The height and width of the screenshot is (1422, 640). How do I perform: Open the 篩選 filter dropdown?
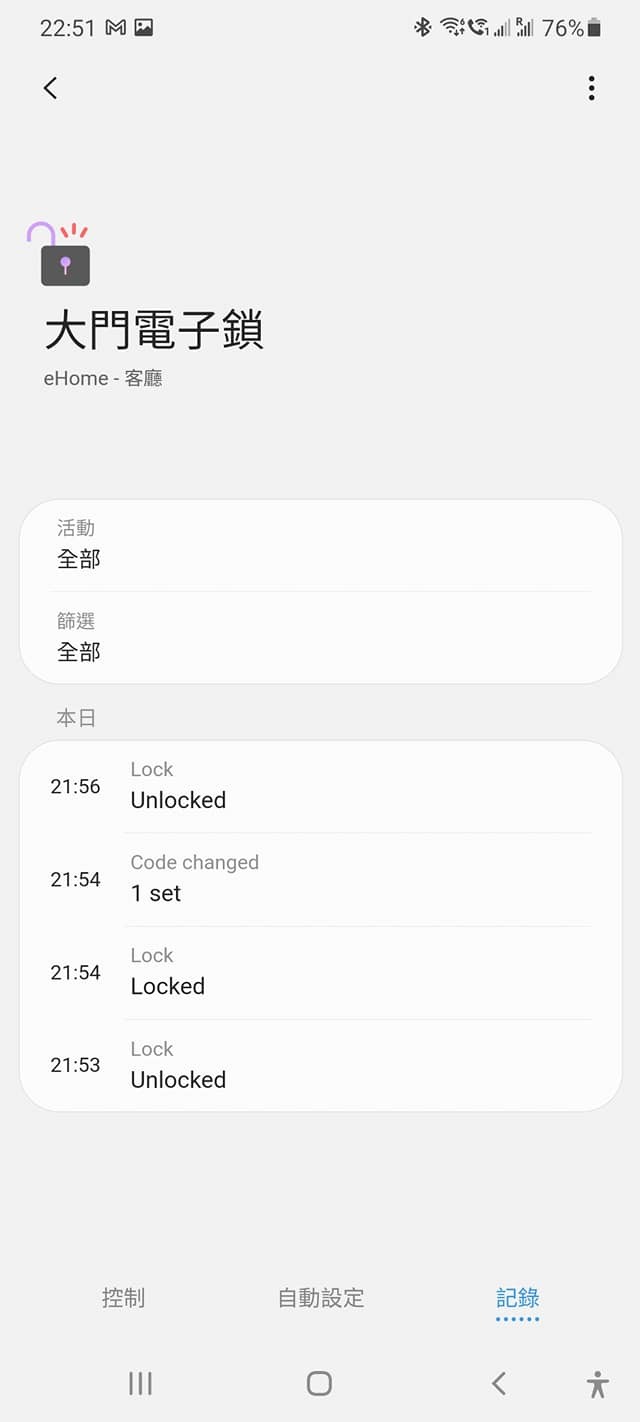(x=321, y=638)
